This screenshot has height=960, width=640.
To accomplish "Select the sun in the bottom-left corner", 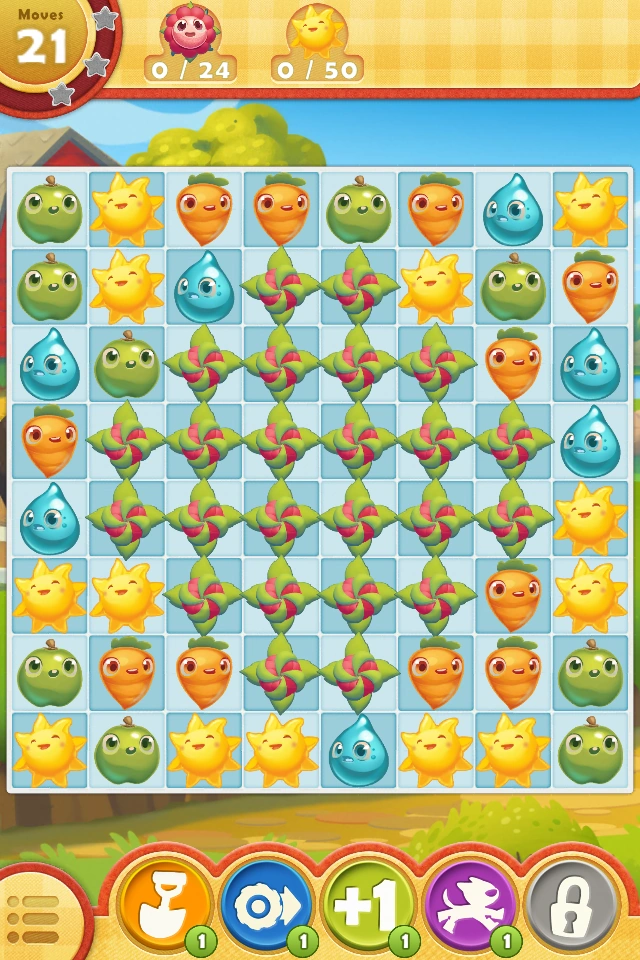I will point(49,750).
